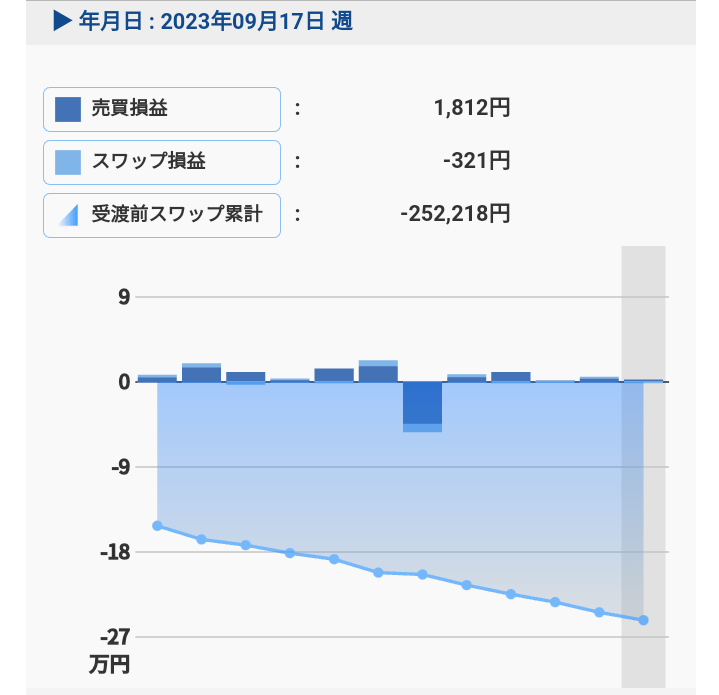Image resolution: width=719 pixels, height=695 pixels.
Task: Toggle the 受渡前スワップ累計 legend chip
Action: (x=161, y=215)
